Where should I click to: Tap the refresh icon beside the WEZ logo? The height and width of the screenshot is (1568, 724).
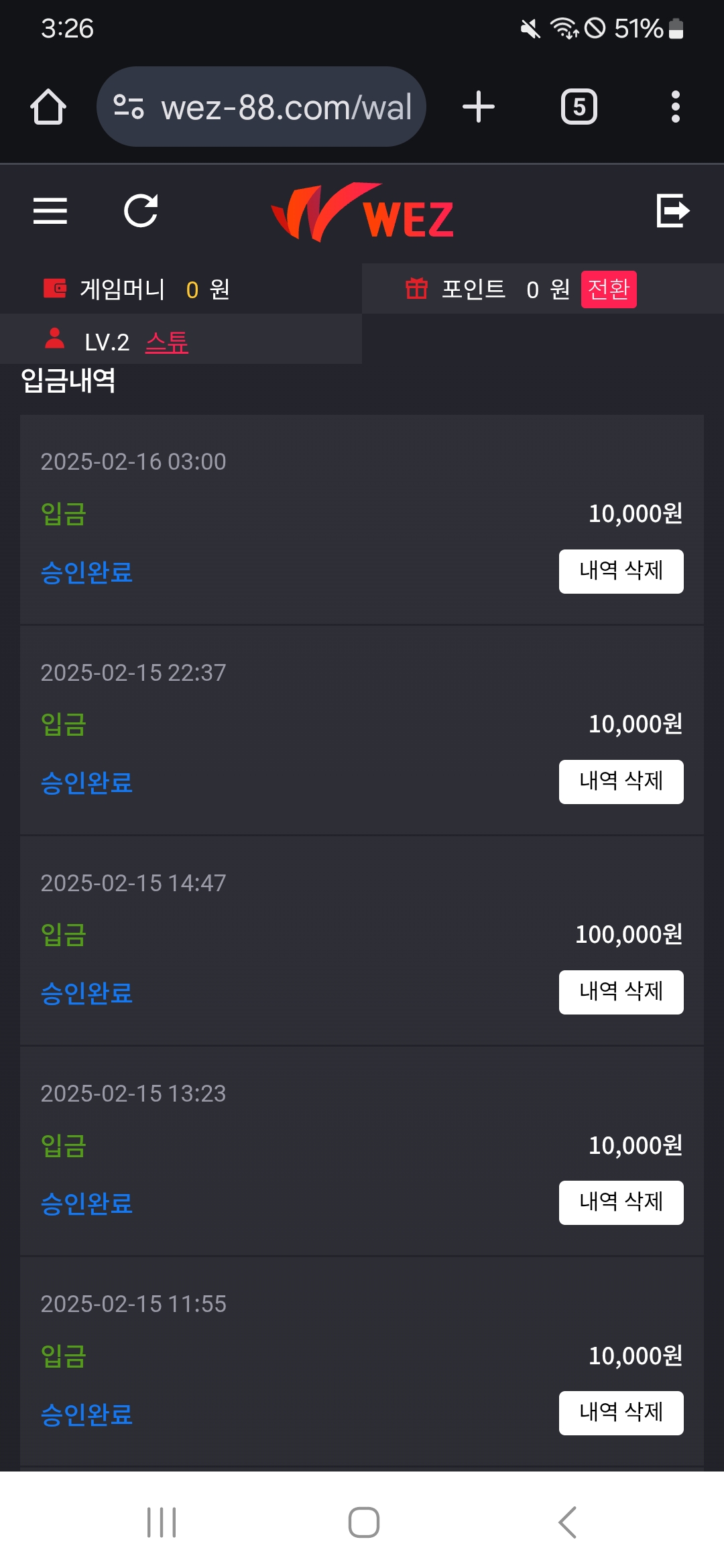tap(141, 211)
